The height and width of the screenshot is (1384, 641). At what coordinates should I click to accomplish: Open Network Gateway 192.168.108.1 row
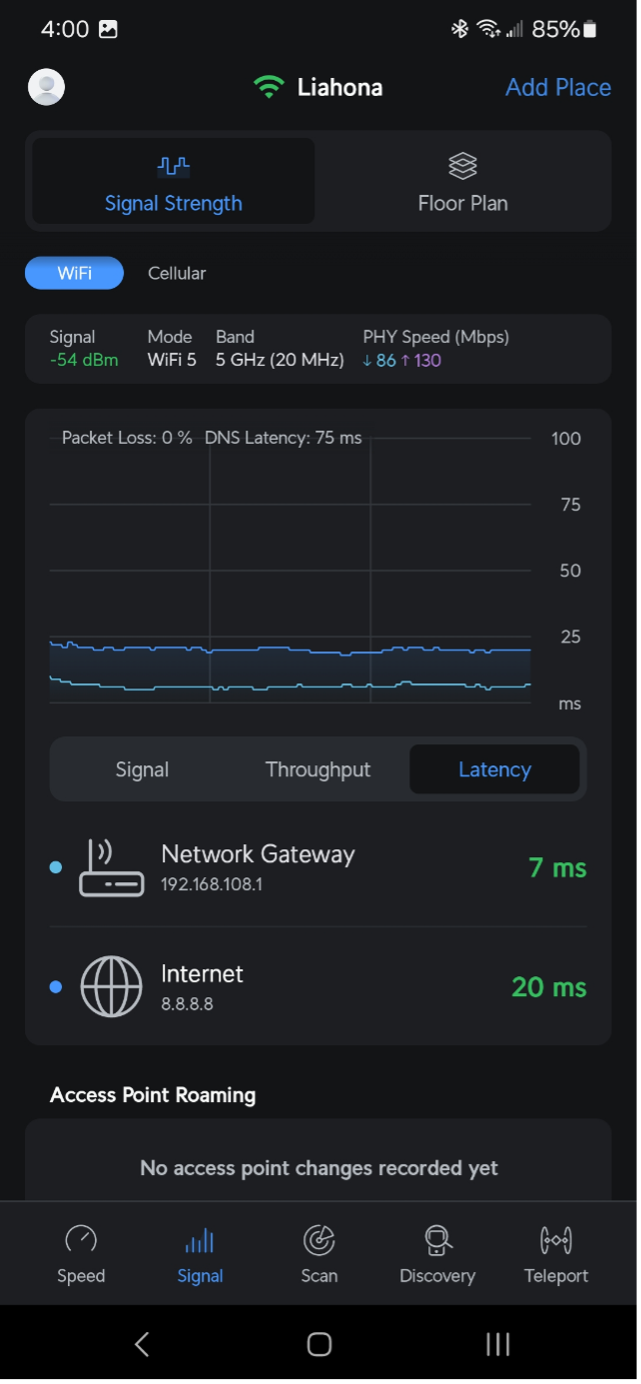click(x=318, y=867)
